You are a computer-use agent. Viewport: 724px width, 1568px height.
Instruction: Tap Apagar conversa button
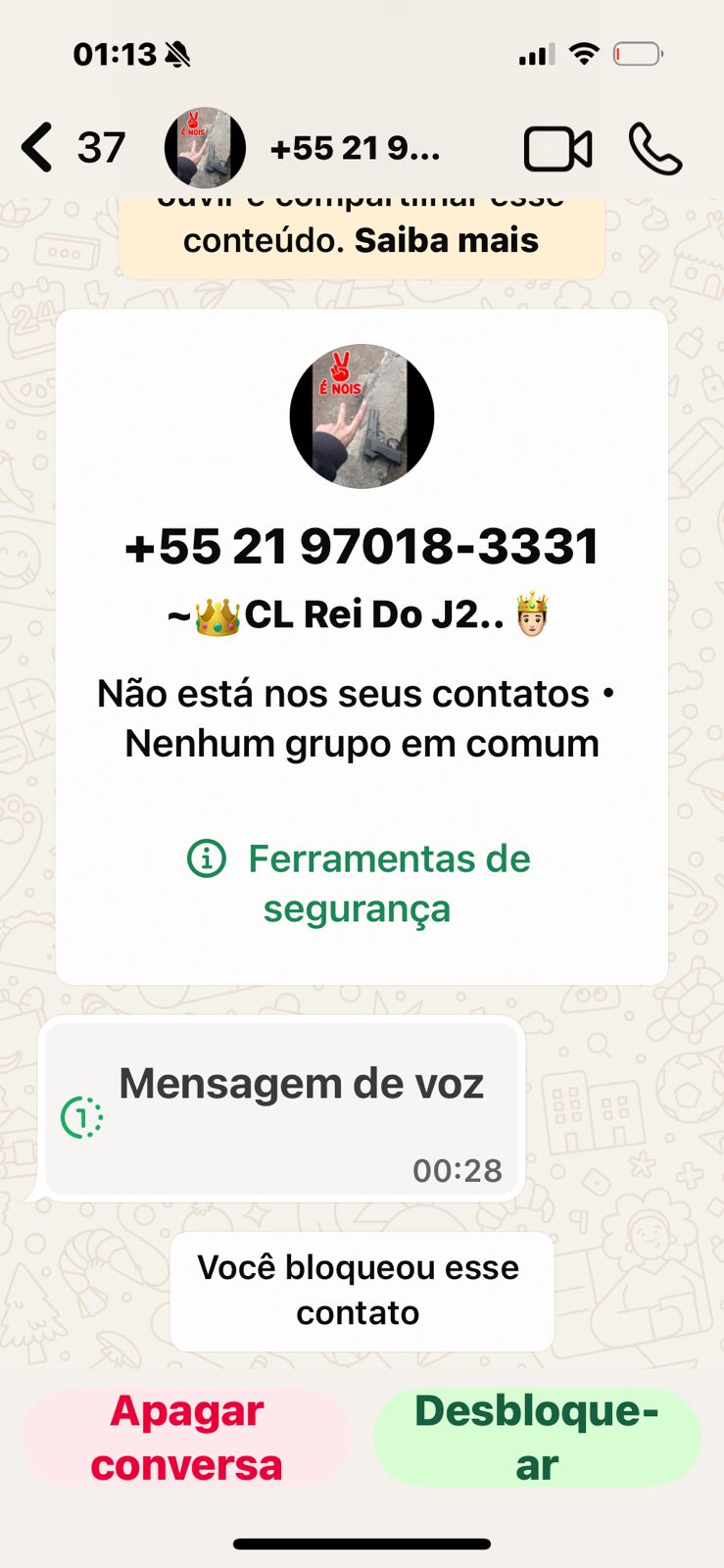tap(186, 1438)
